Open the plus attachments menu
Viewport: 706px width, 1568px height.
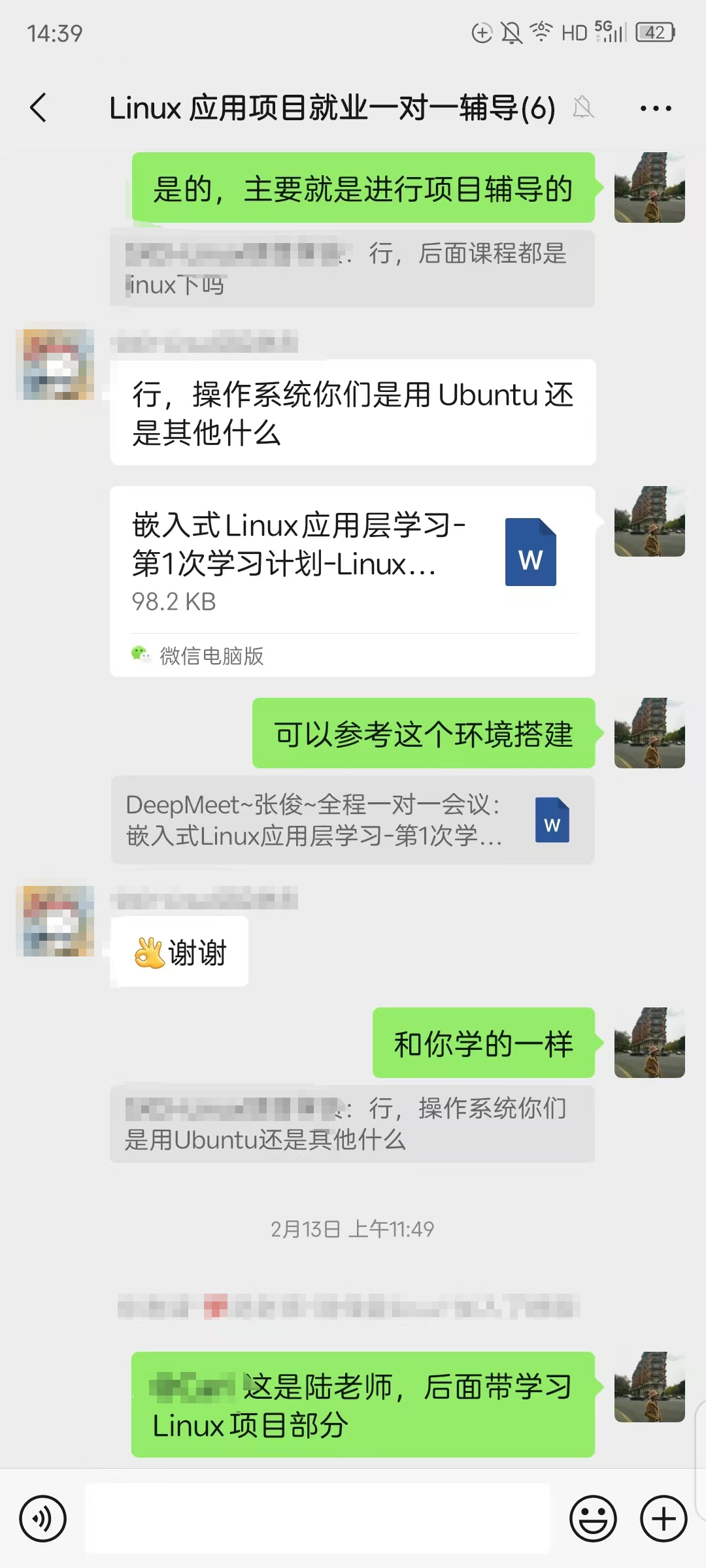(663, 1518)
